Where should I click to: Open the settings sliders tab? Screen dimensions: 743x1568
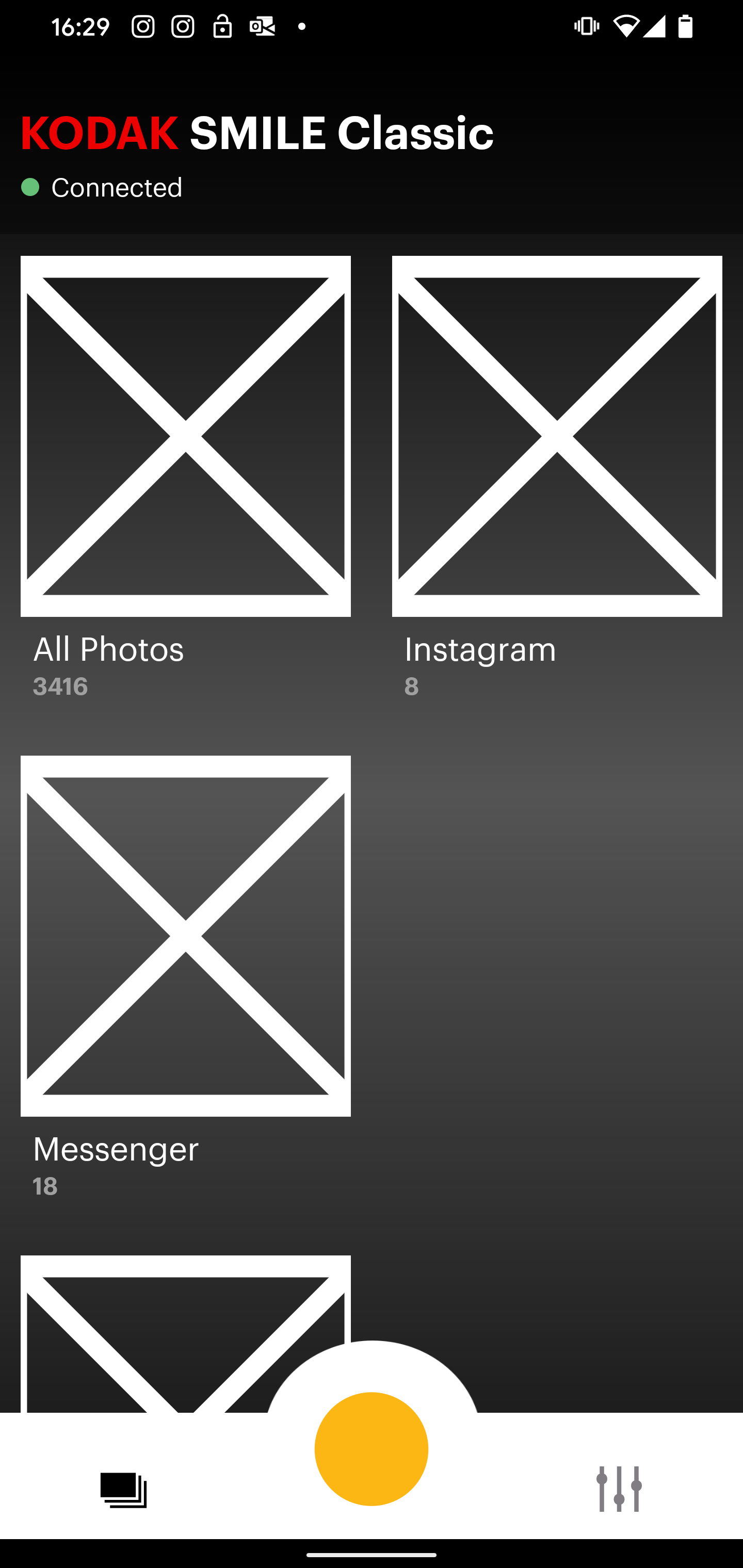(619, 1490)
